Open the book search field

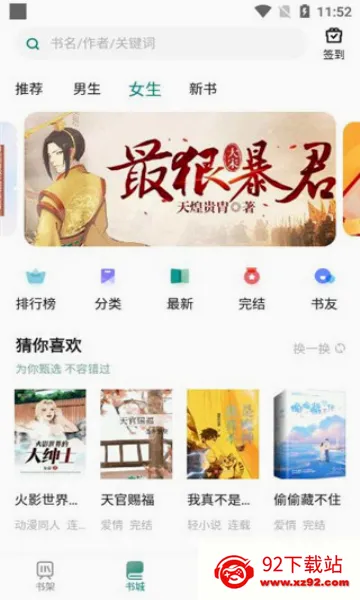[161, 44]
